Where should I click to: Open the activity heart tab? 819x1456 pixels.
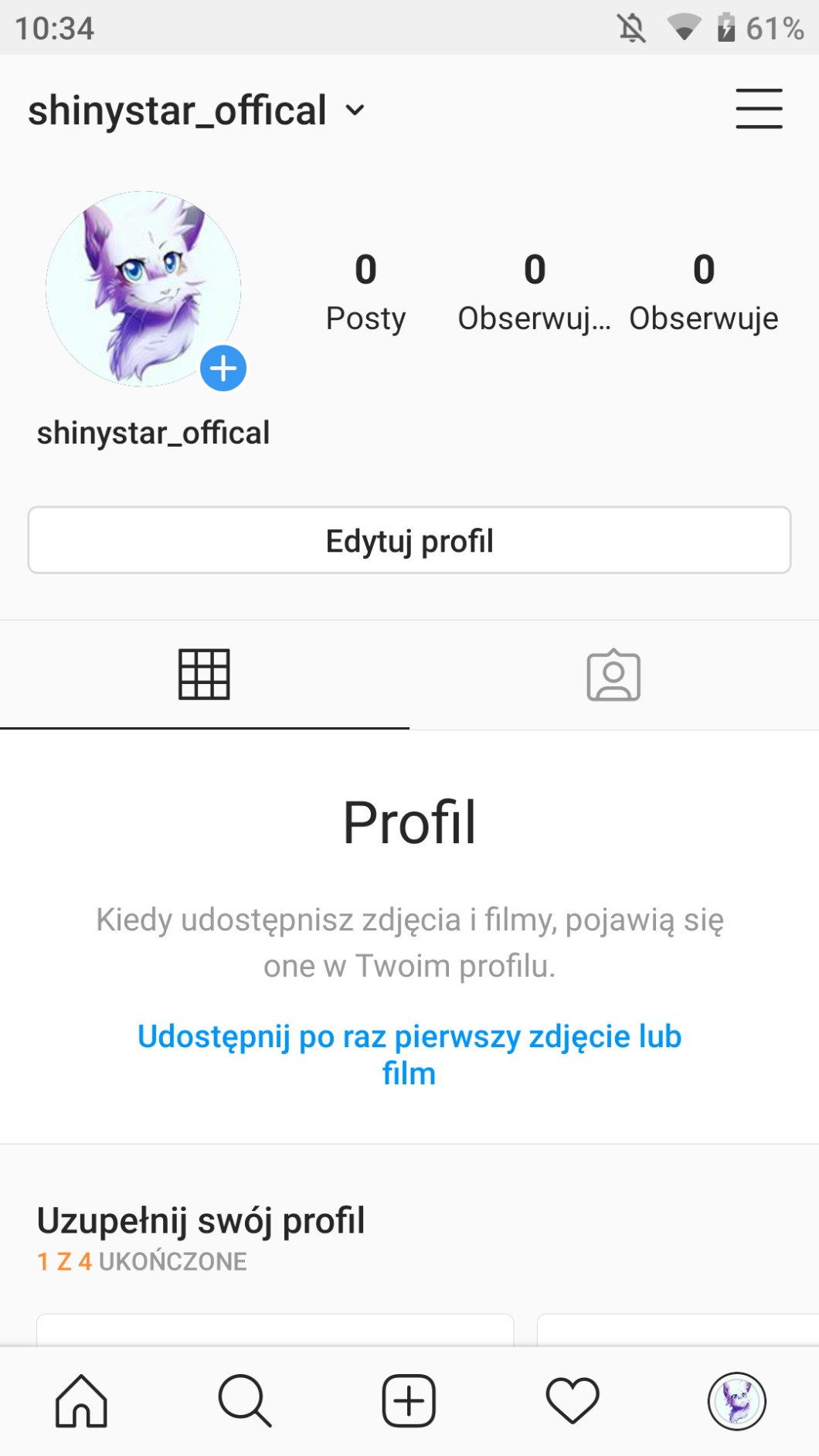point(573,1400)
